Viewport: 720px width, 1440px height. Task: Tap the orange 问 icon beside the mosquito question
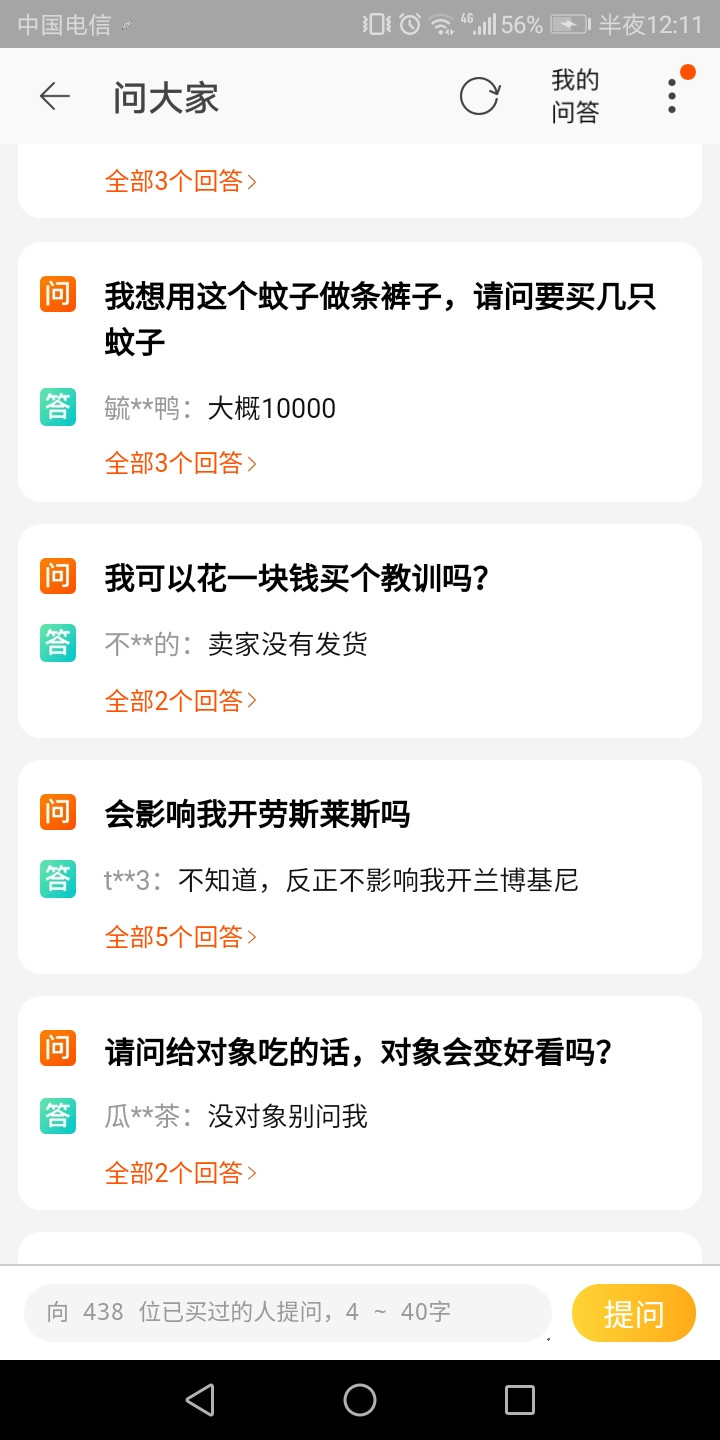[x=57, y=294]
